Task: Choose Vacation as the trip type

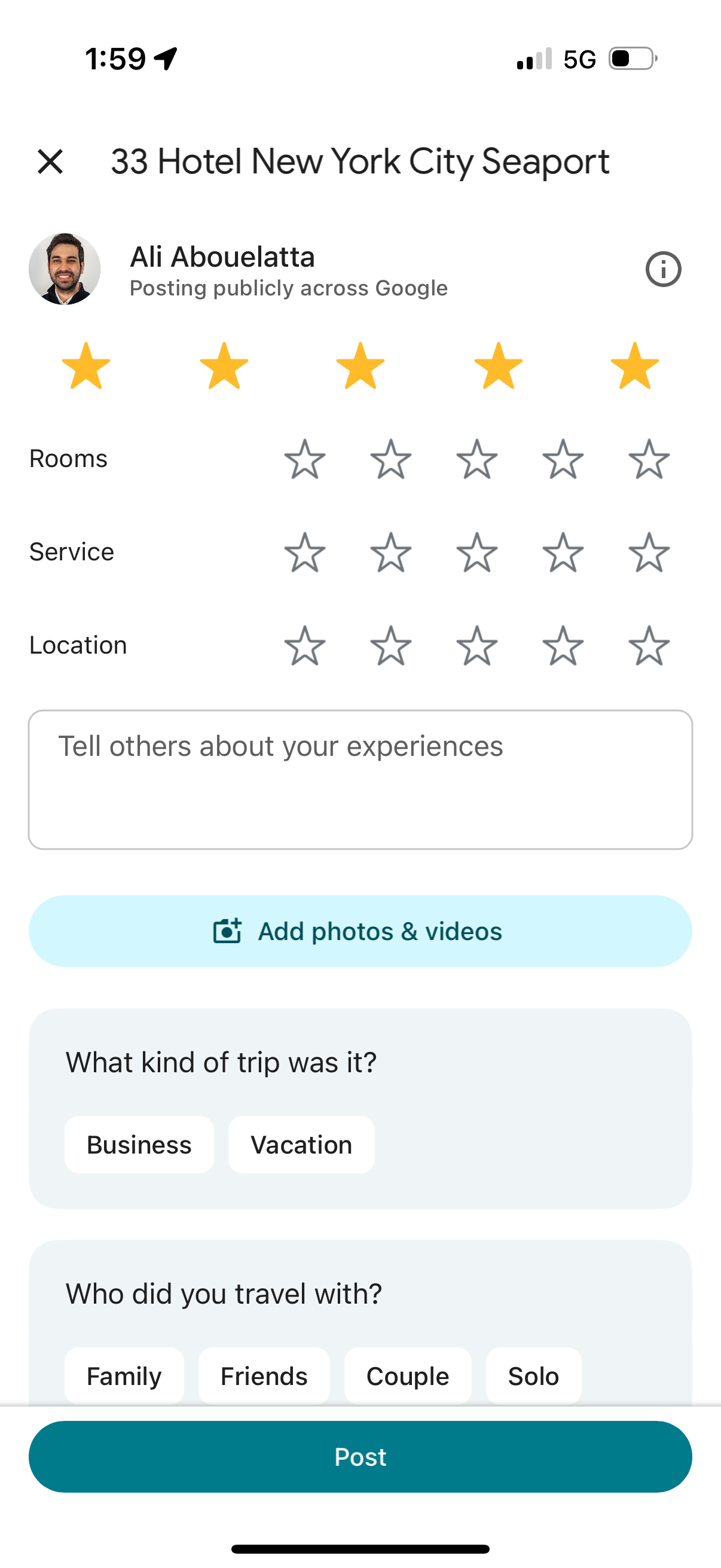Action: [x=301, y=1145]
